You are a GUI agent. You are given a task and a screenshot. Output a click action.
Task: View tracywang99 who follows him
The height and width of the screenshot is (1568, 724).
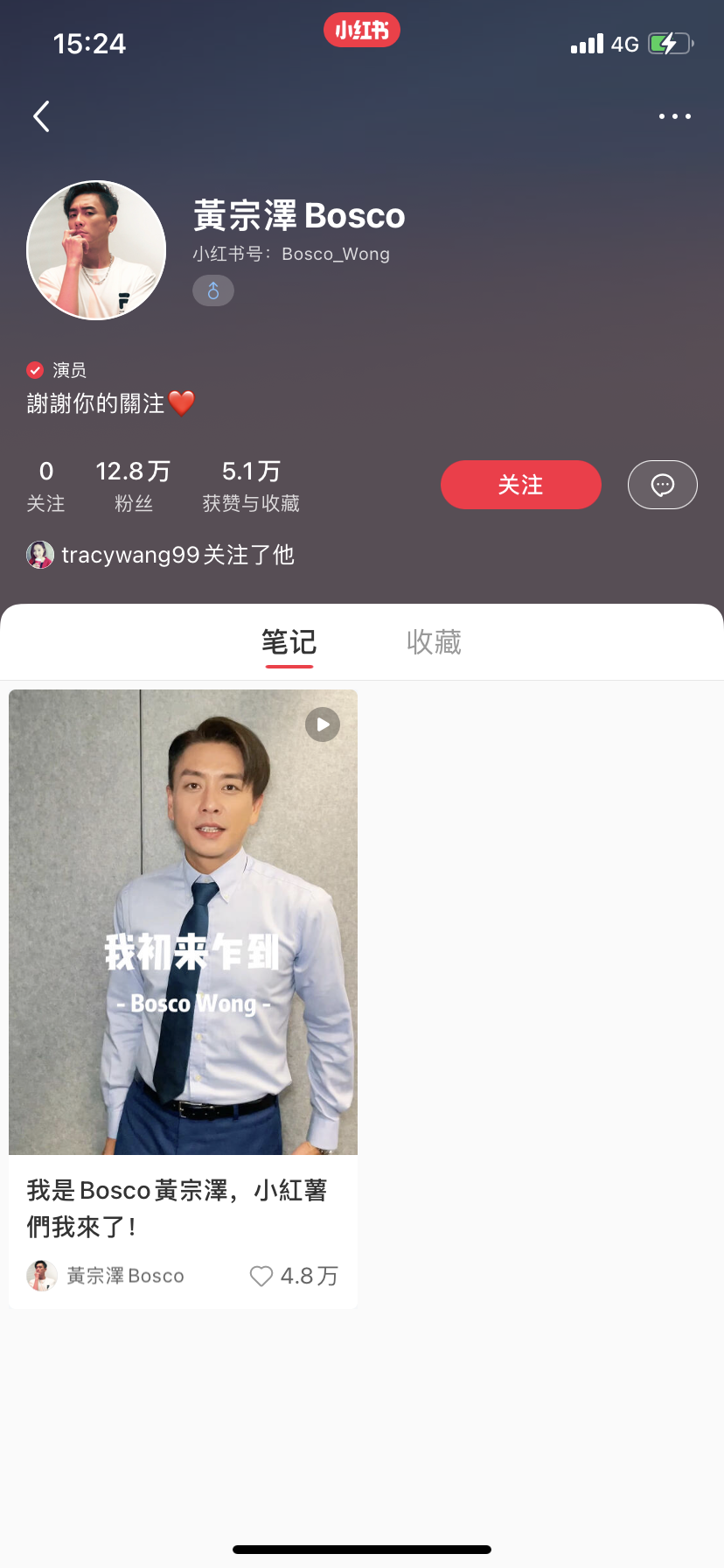[161, 555]
